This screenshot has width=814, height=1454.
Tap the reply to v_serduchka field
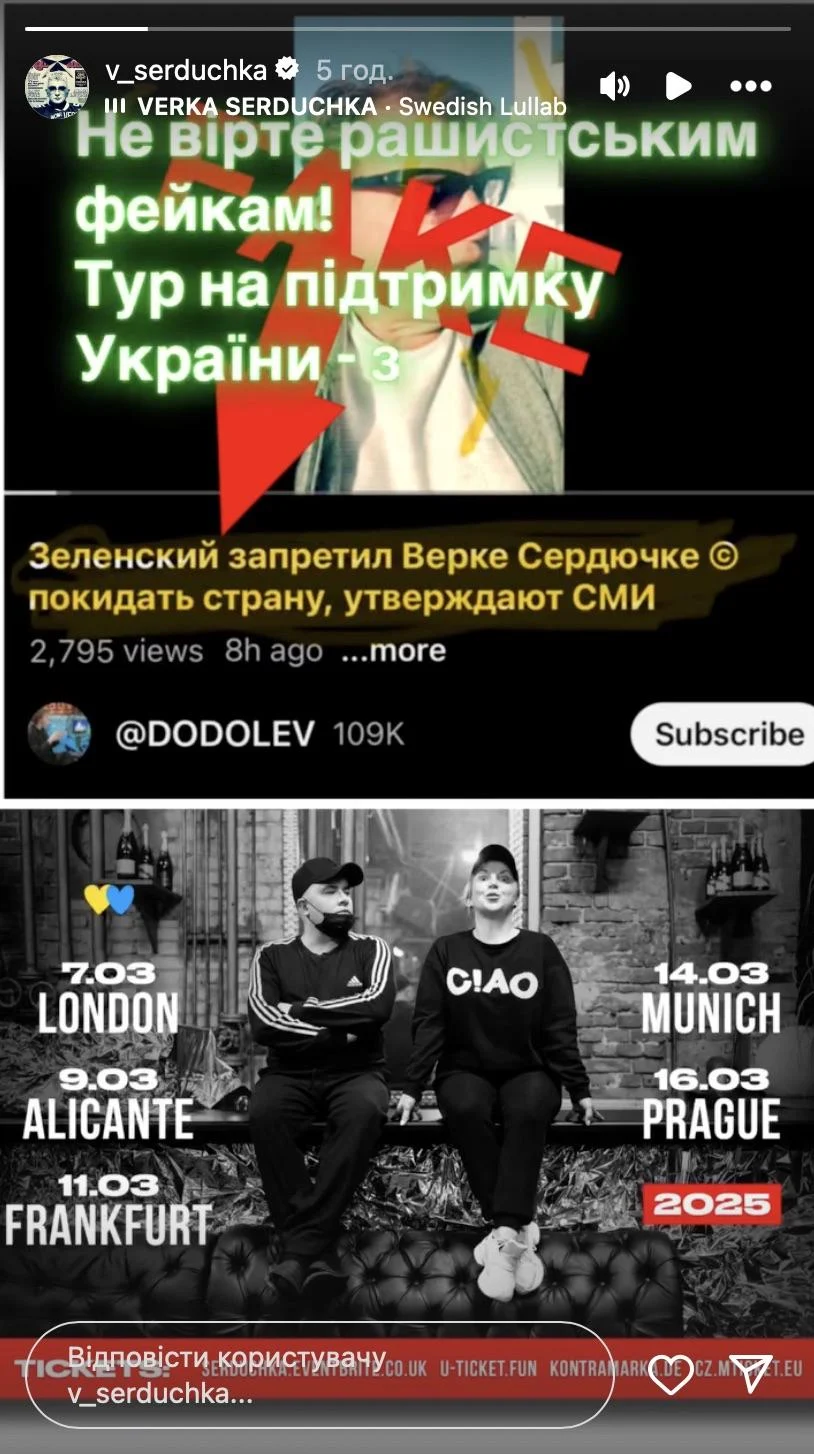[318, 1374]
